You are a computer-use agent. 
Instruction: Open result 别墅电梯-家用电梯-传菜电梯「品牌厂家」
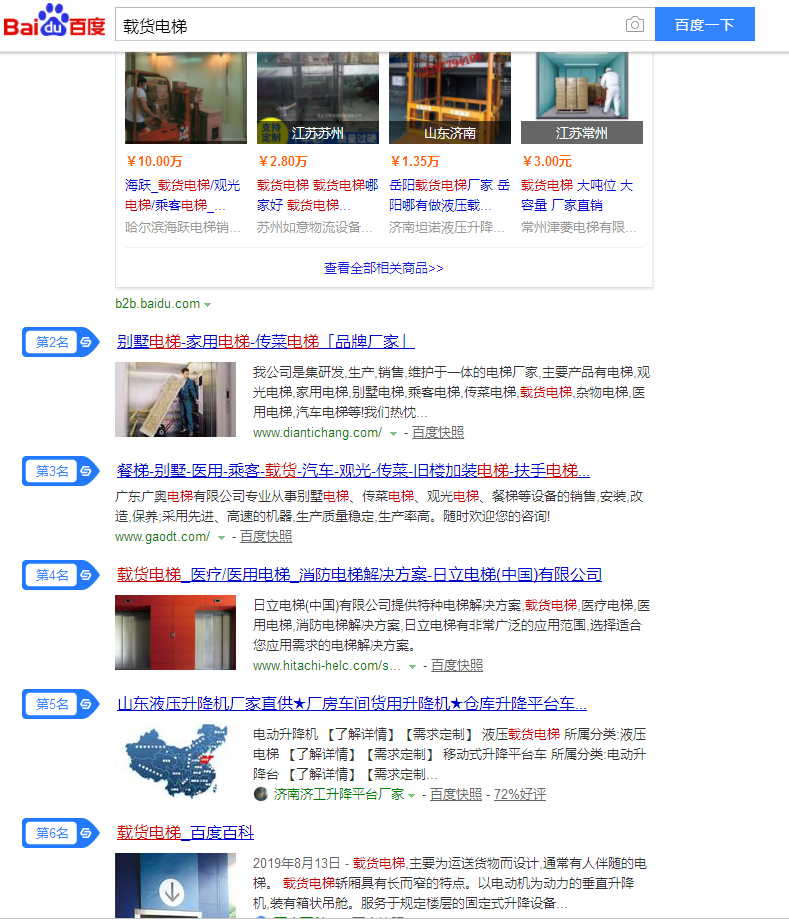tap(265, 341)
